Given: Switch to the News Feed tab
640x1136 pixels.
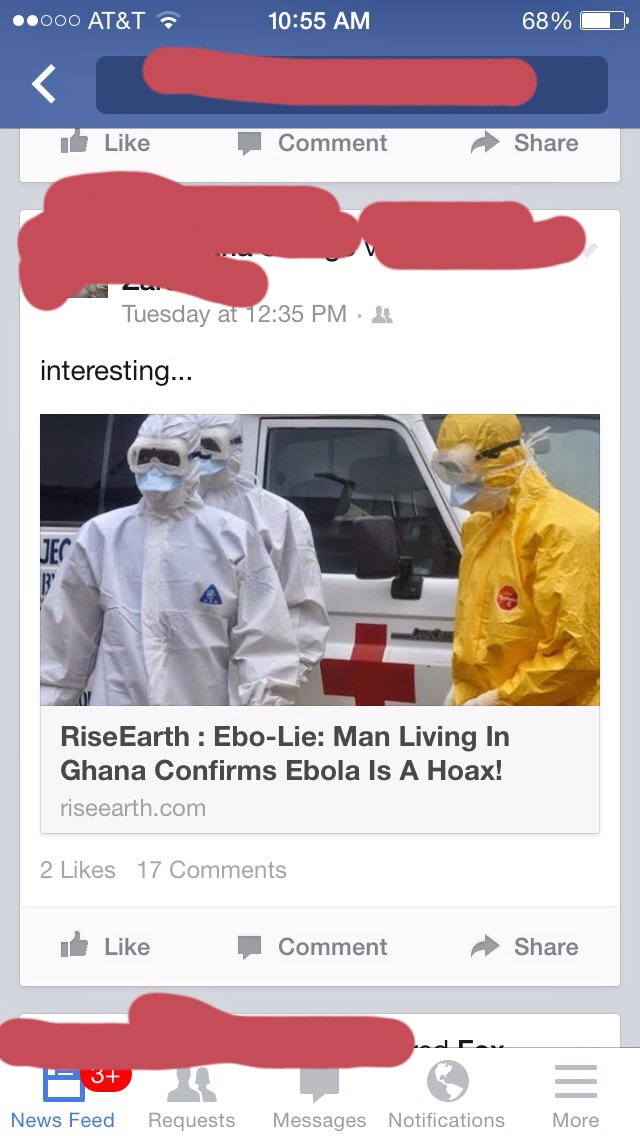Looking at the screenshot, I should tap(63, 1095).
